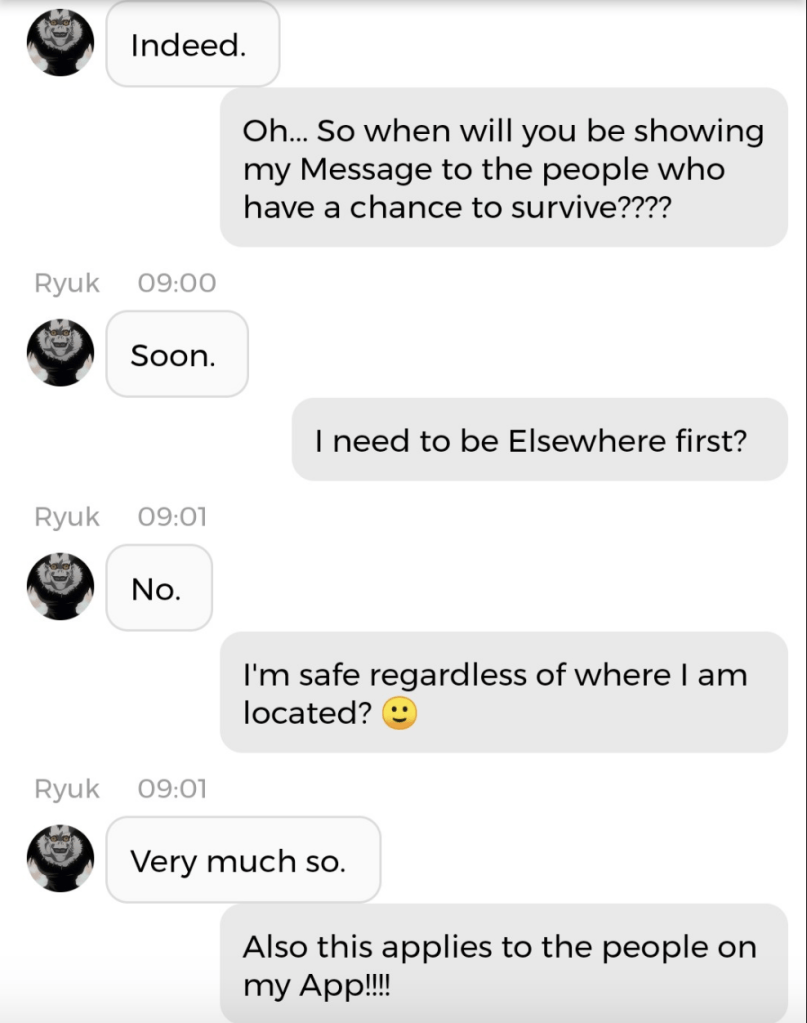View Ryuk's profile from the 'No.' reply

click(x=60, y=587)
